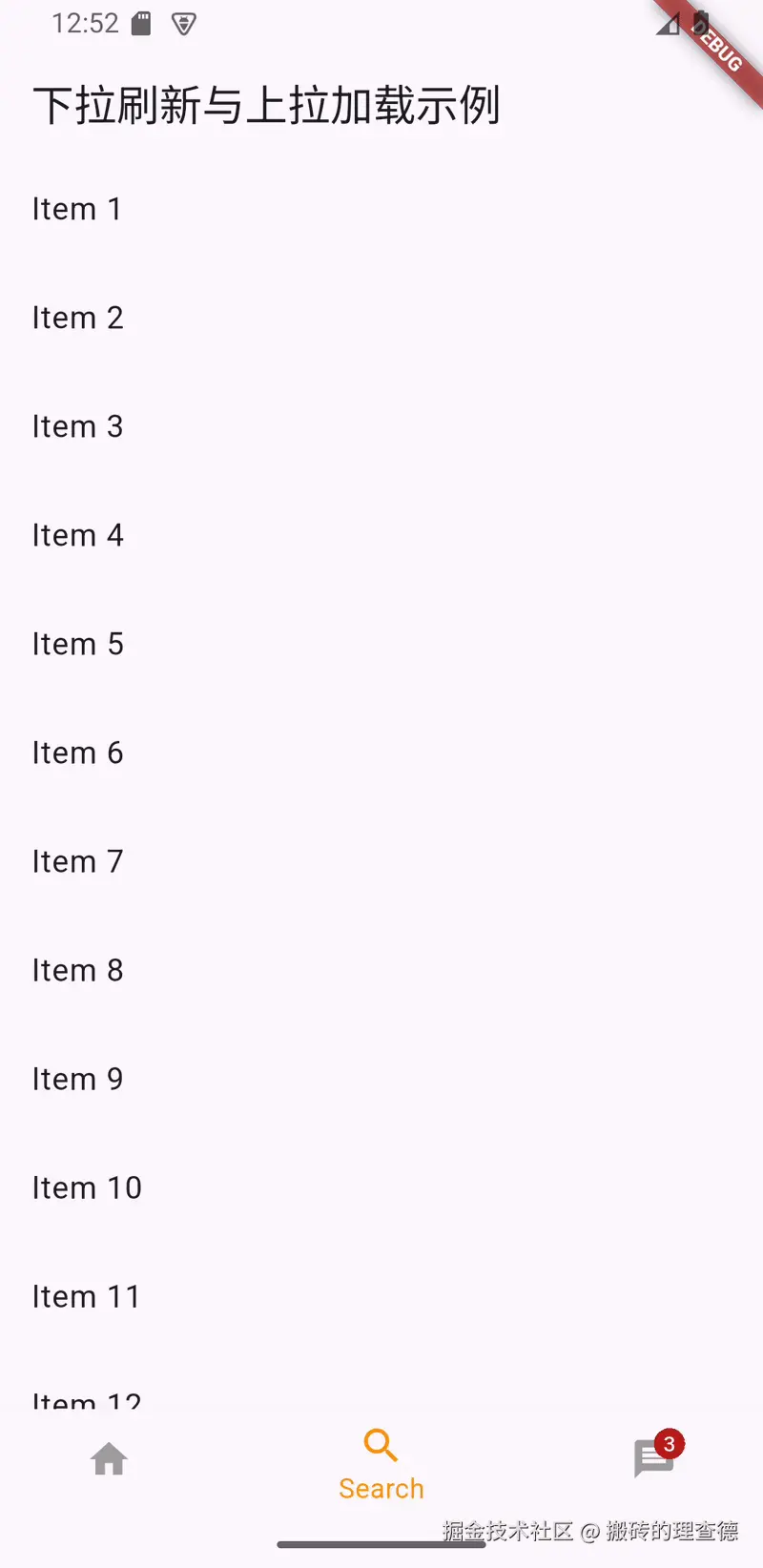Tap the battery icon in status bar
Image resolution: width=763 pixels, height=1568 pixels.
(x=699, y=23)
